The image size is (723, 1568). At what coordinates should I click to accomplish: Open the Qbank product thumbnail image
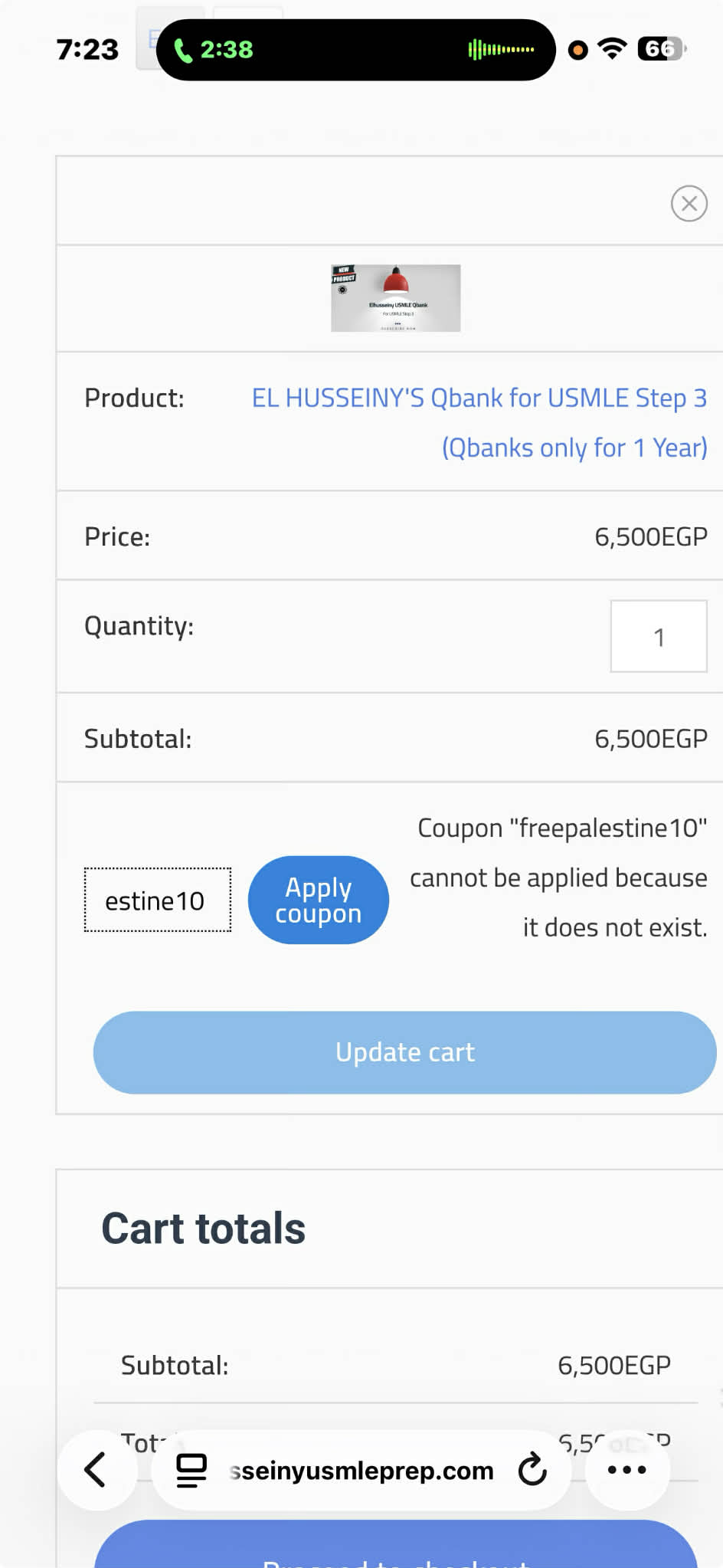395,298
